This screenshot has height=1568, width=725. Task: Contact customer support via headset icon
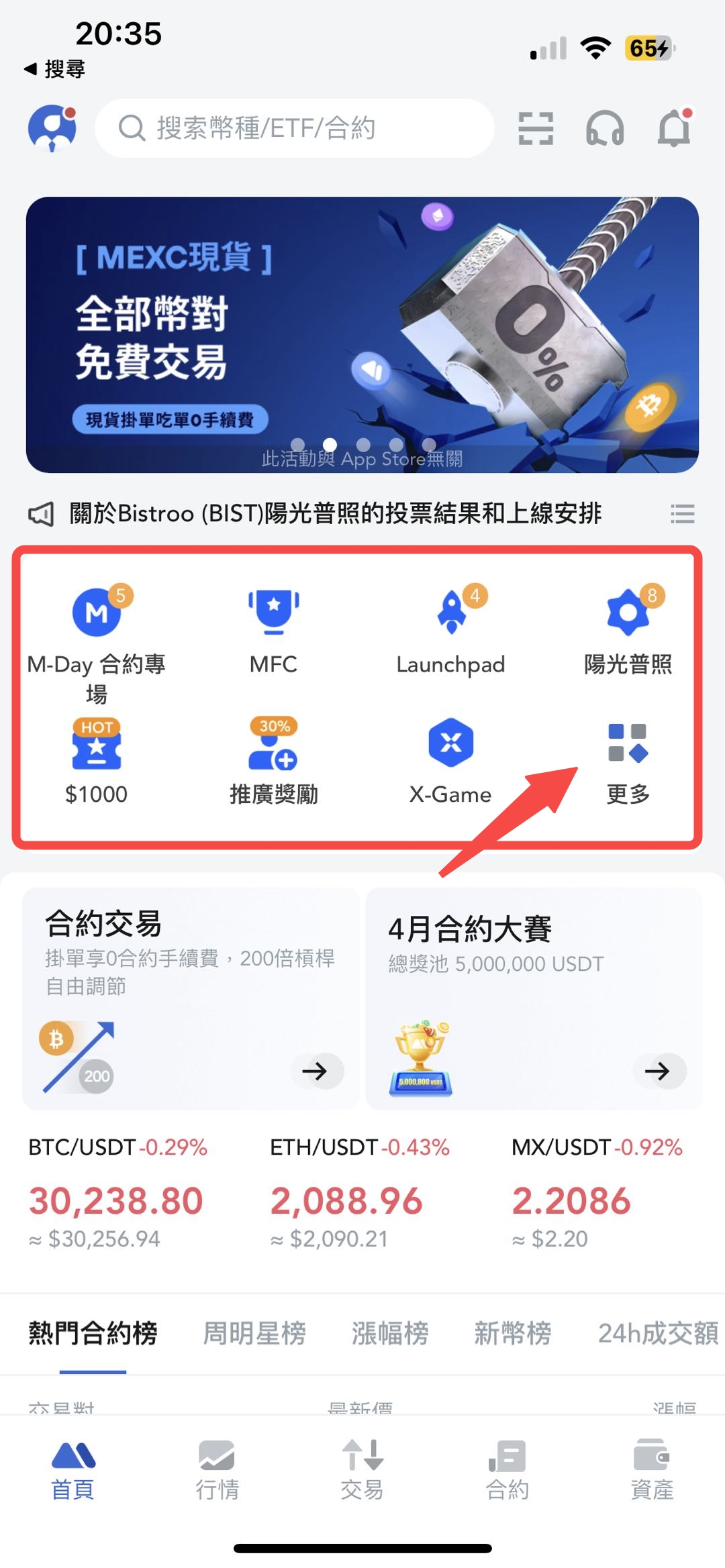pos(605,127)
